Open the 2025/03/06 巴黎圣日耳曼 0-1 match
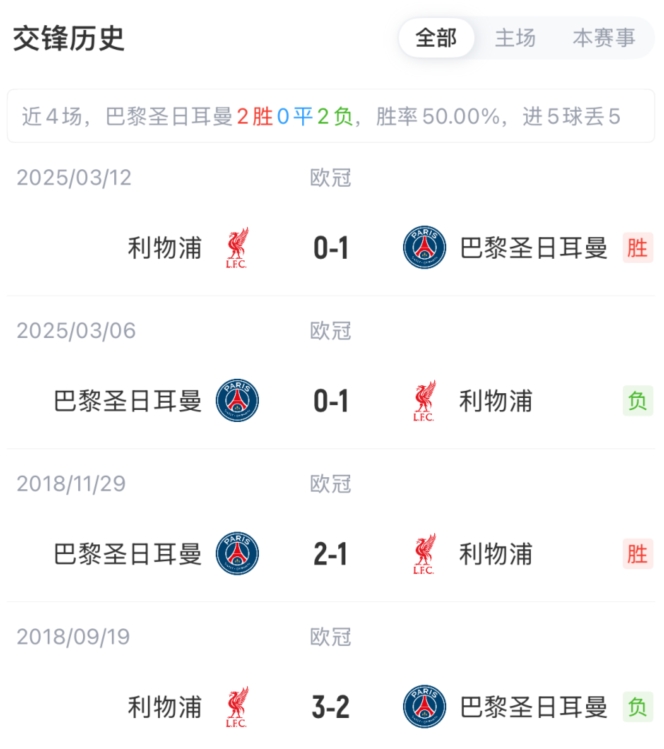 [x=331, y=401]
